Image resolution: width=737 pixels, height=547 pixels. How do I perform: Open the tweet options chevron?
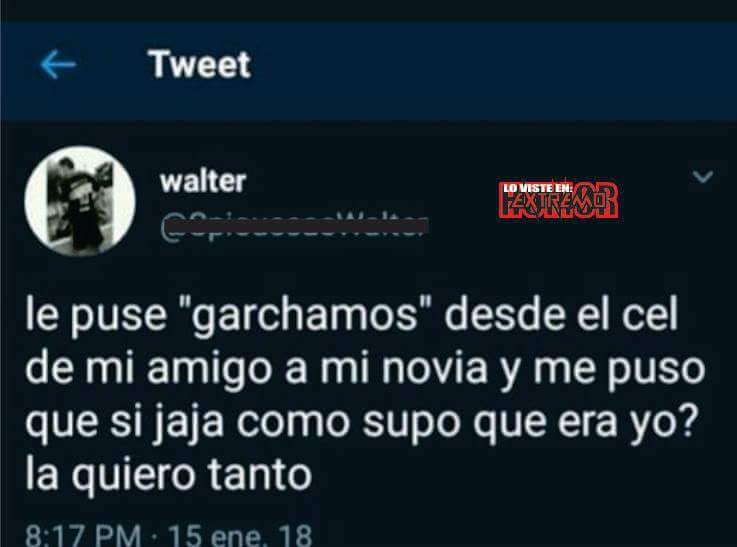point(703,177)
